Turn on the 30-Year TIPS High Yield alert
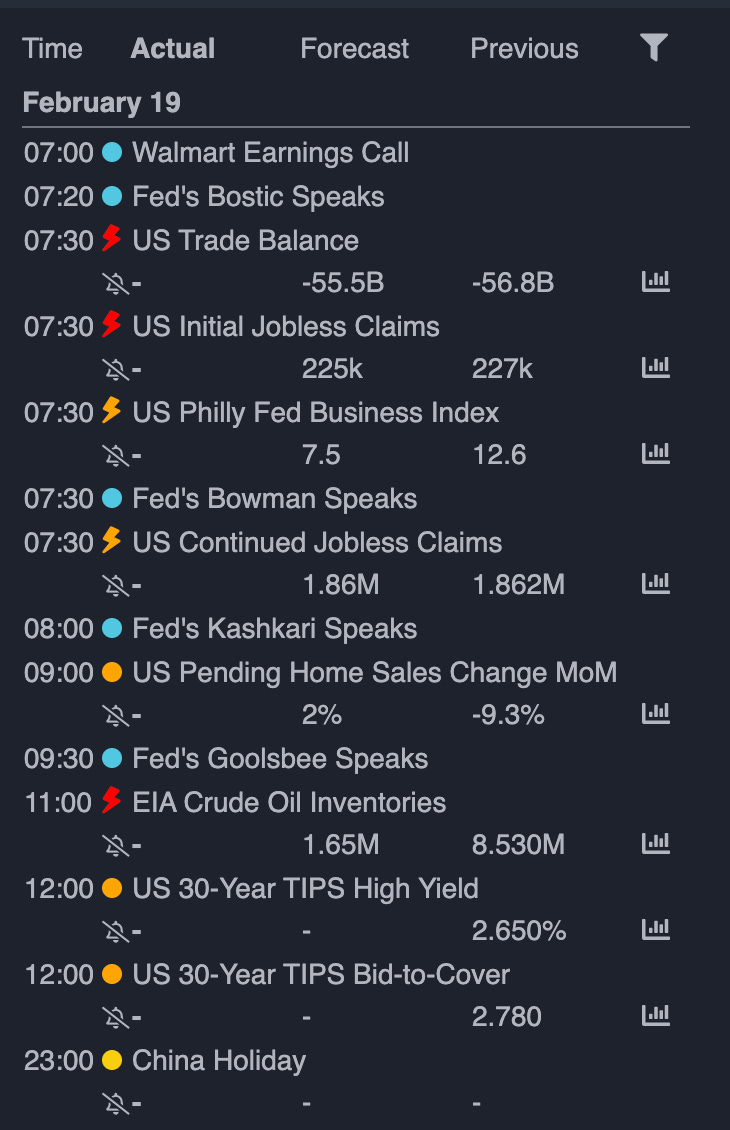730x1130 pixels. (x=116, y=932)
